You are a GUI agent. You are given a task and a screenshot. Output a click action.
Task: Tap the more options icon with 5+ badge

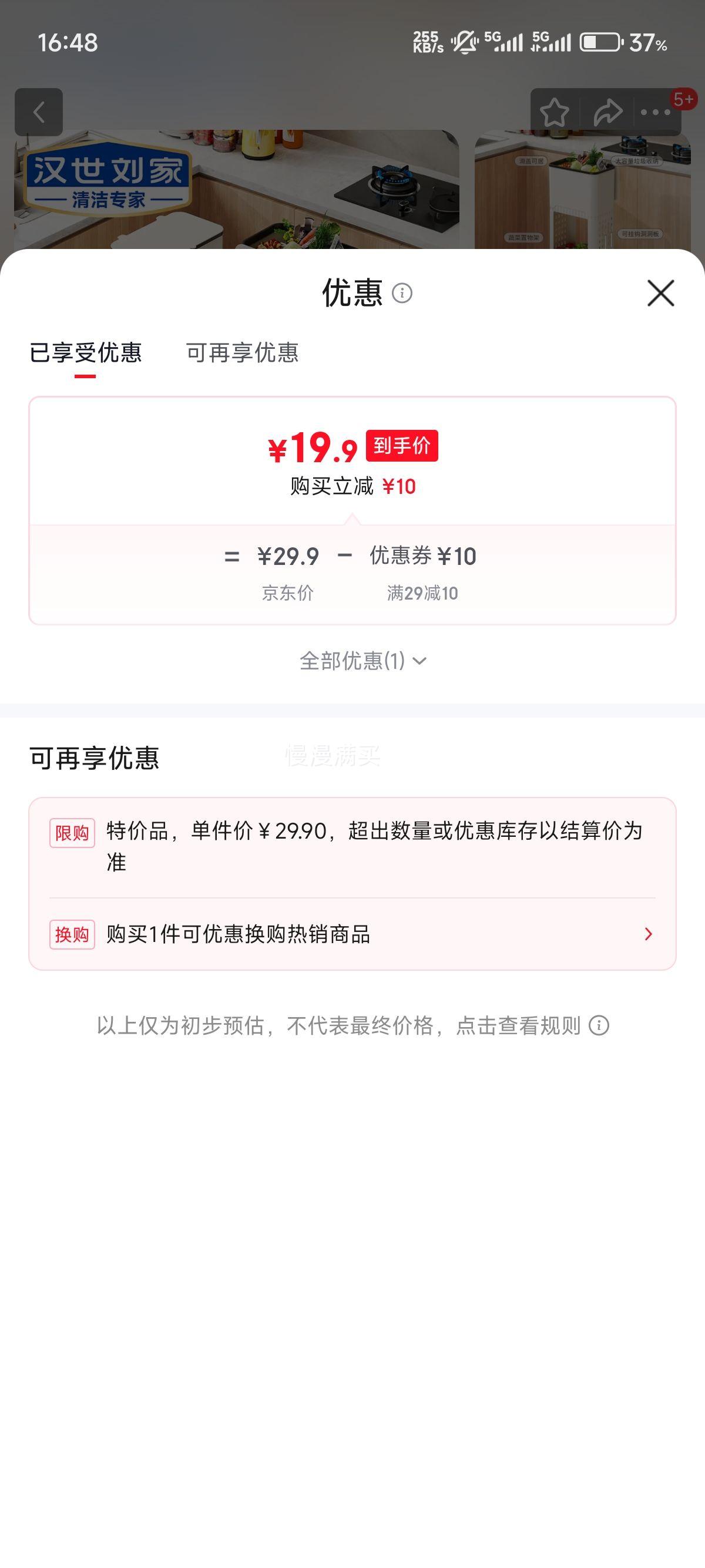click(656, 112)
